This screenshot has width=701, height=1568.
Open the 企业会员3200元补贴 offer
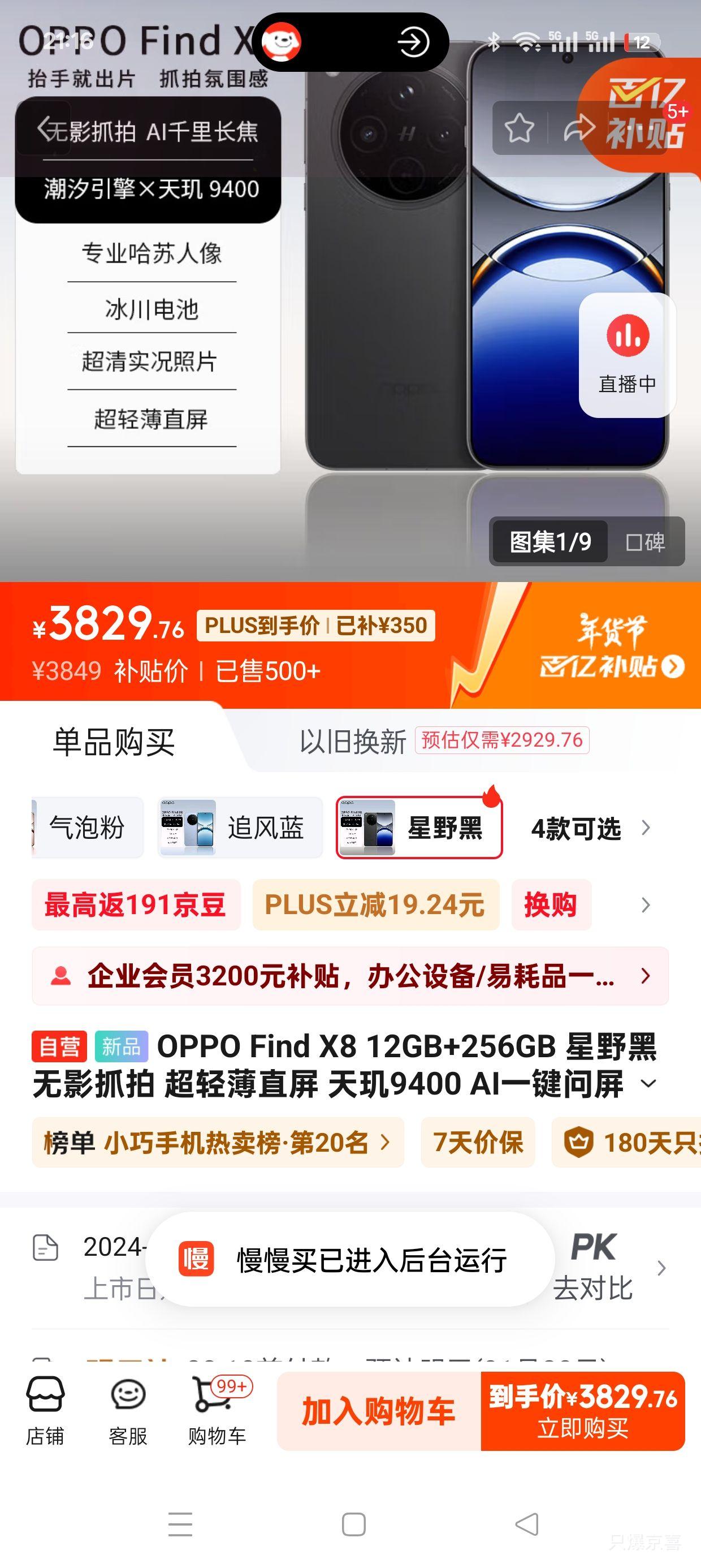[350, 976]
